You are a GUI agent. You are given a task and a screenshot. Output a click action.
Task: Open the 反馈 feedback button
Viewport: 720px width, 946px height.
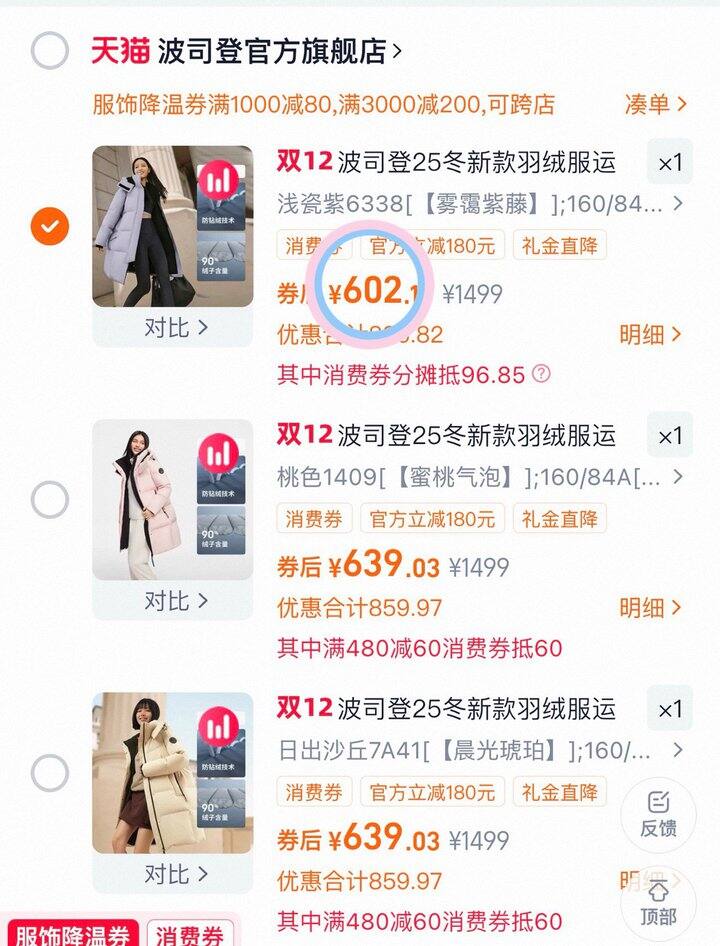tap(658, 813)
